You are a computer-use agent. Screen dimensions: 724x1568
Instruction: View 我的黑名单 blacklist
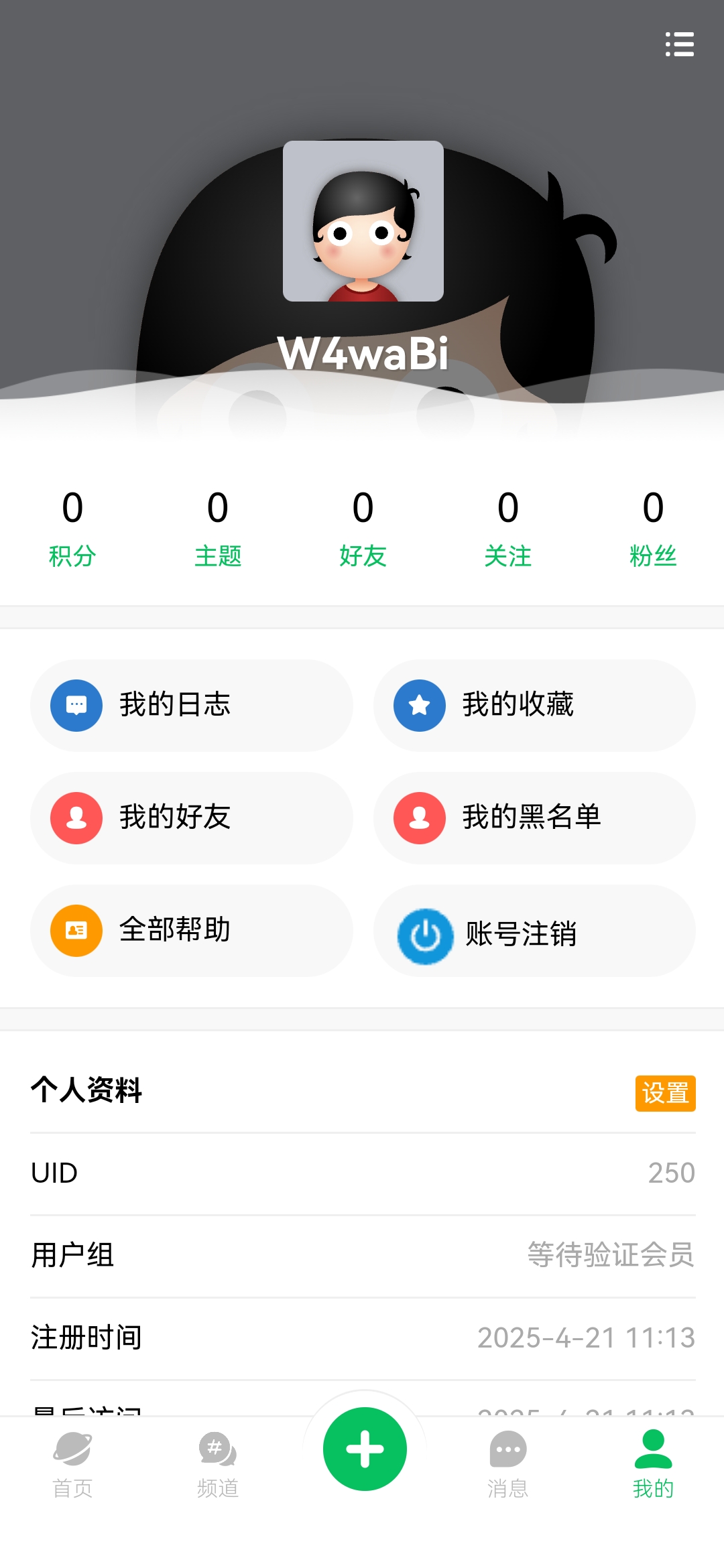(x=534, y=818)
